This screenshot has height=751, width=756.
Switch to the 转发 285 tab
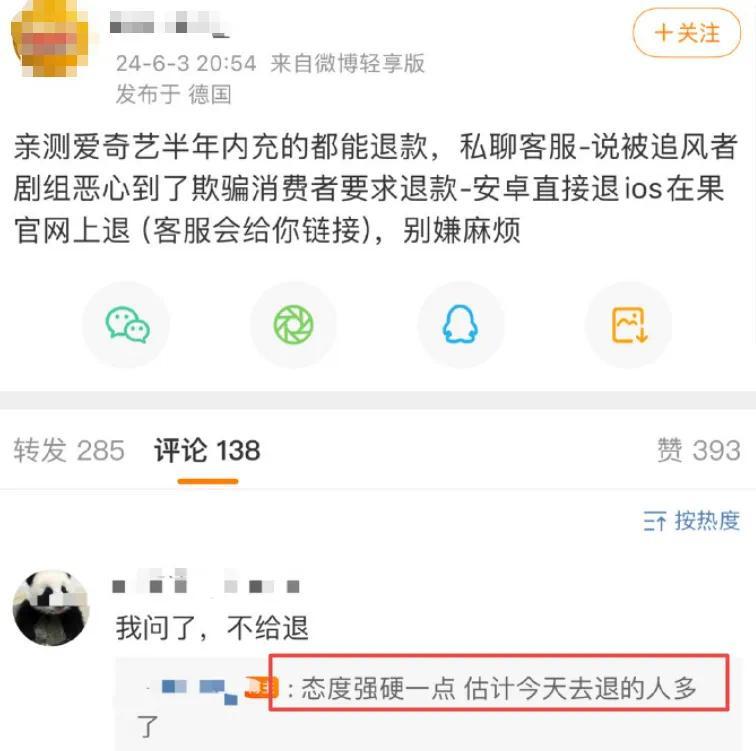click(69, 450)
